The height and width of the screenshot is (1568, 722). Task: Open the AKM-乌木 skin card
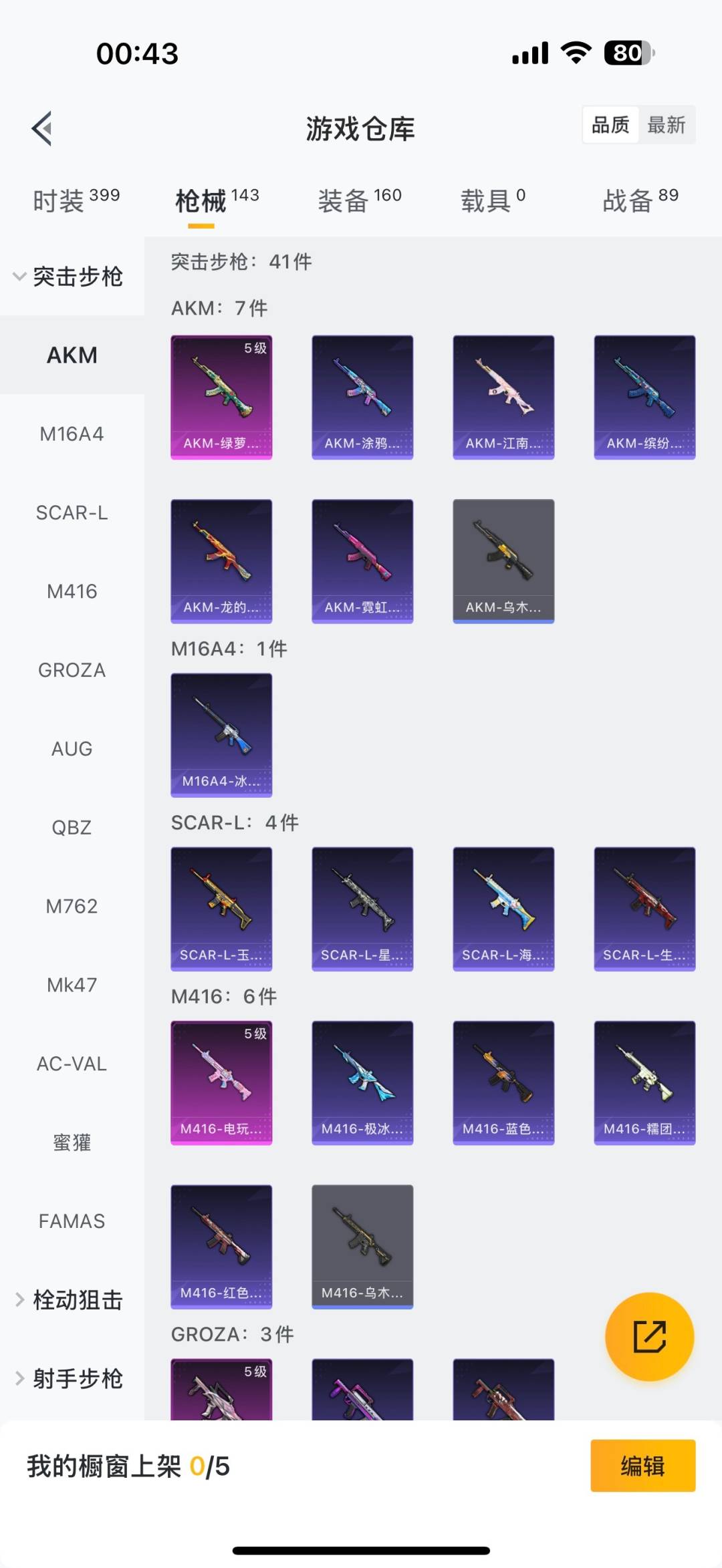click(x=503, y=561)
